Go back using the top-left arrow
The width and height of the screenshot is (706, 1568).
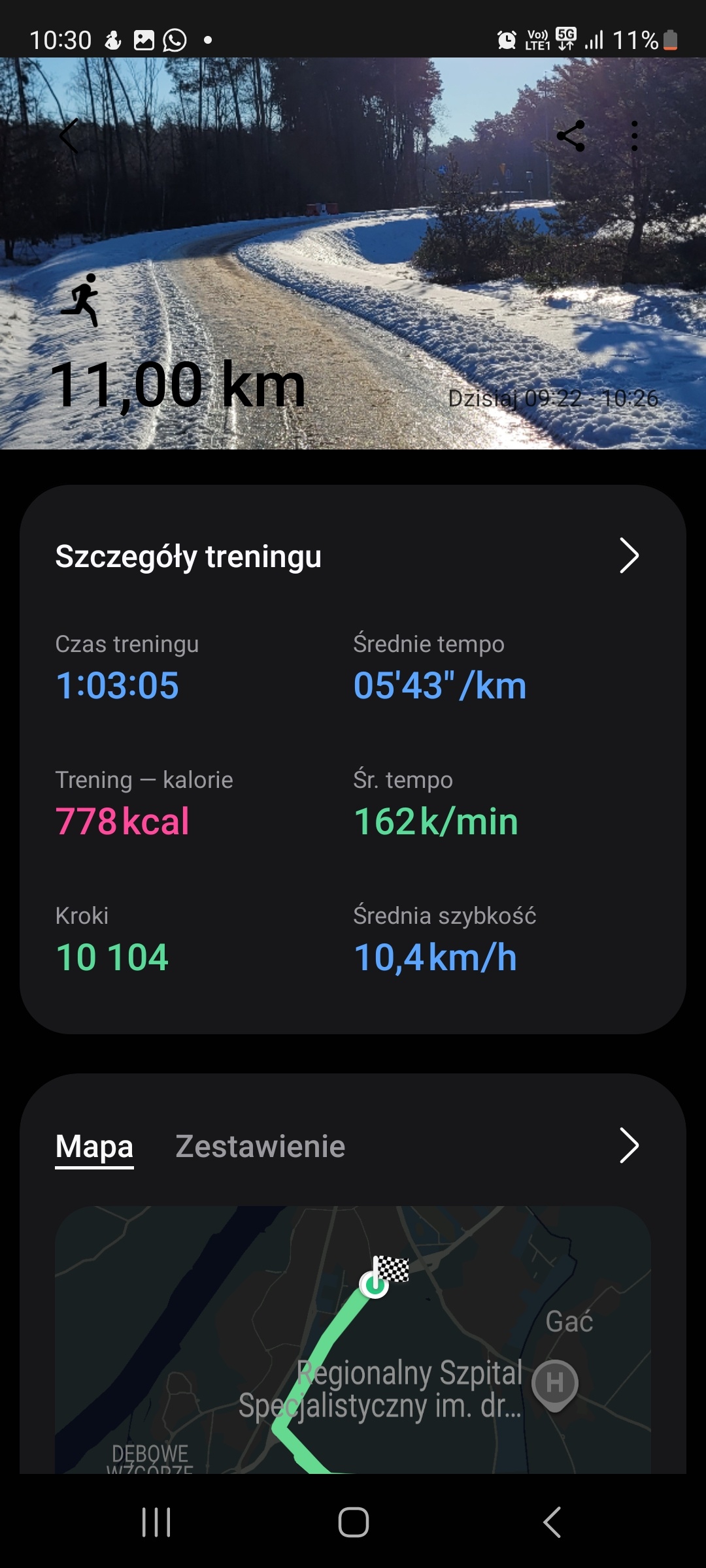point(69,136)
